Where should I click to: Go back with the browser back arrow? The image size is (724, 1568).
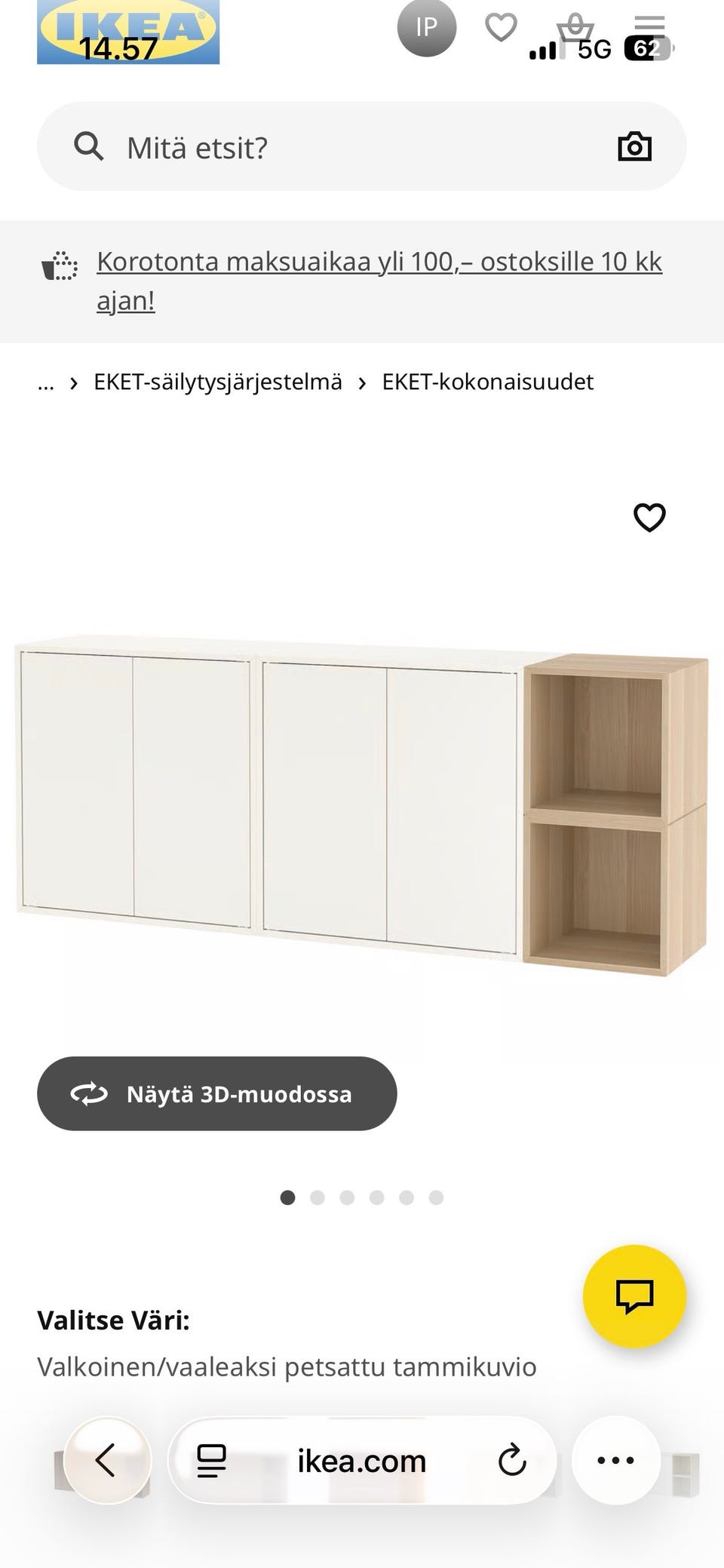tap(107, 1460)
